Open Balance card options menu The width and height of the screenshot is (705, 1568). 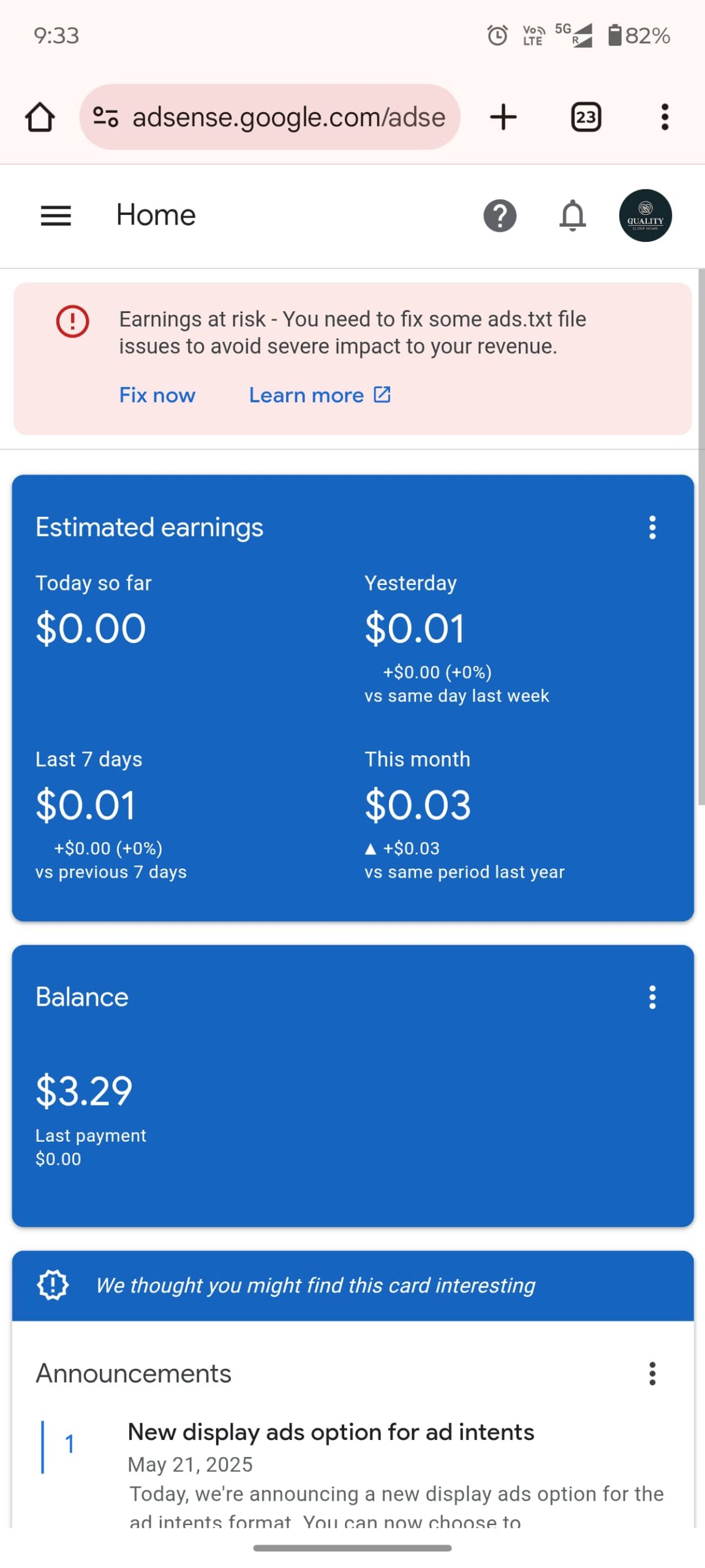[x=652, y=997]
